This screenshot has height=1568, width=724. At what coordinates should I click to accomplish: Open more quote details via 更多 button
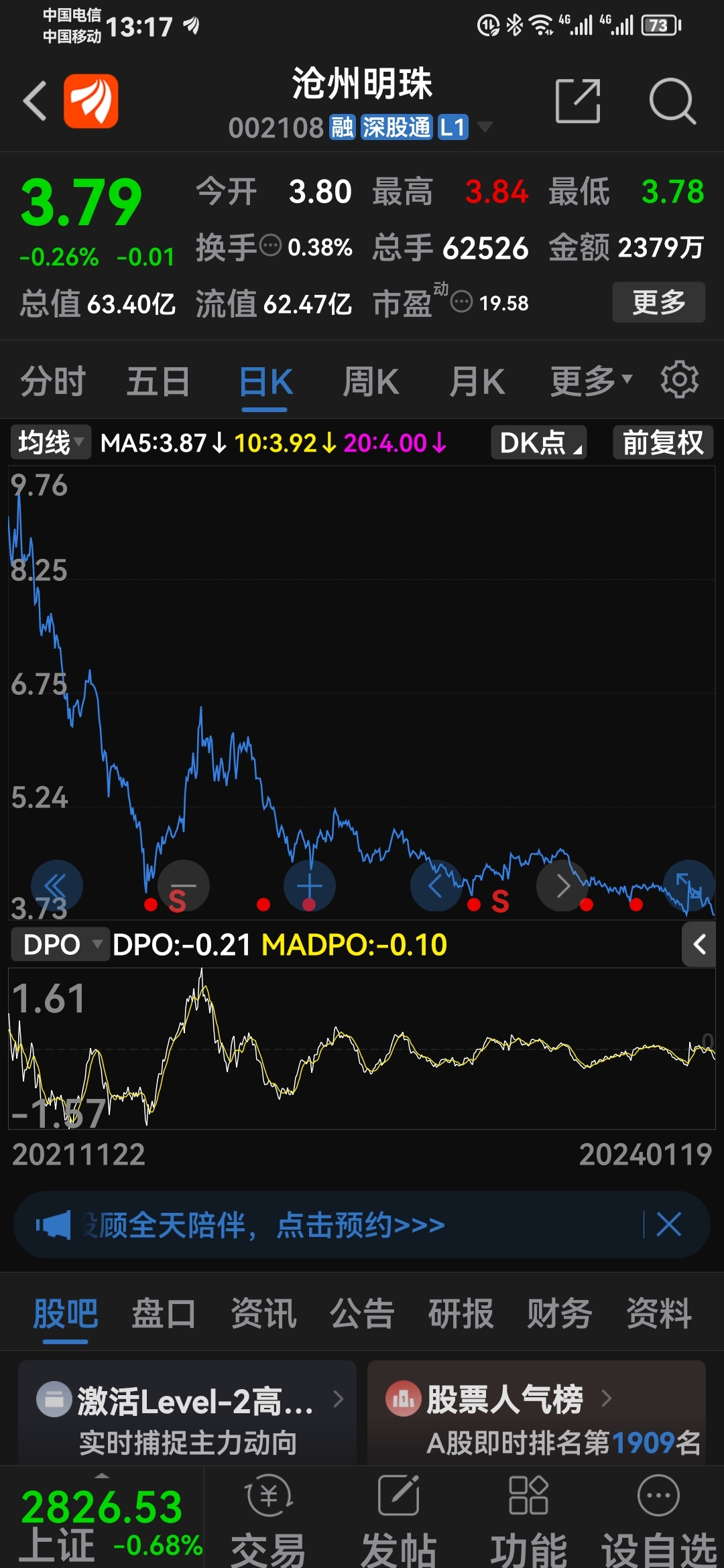click(658, 303)
